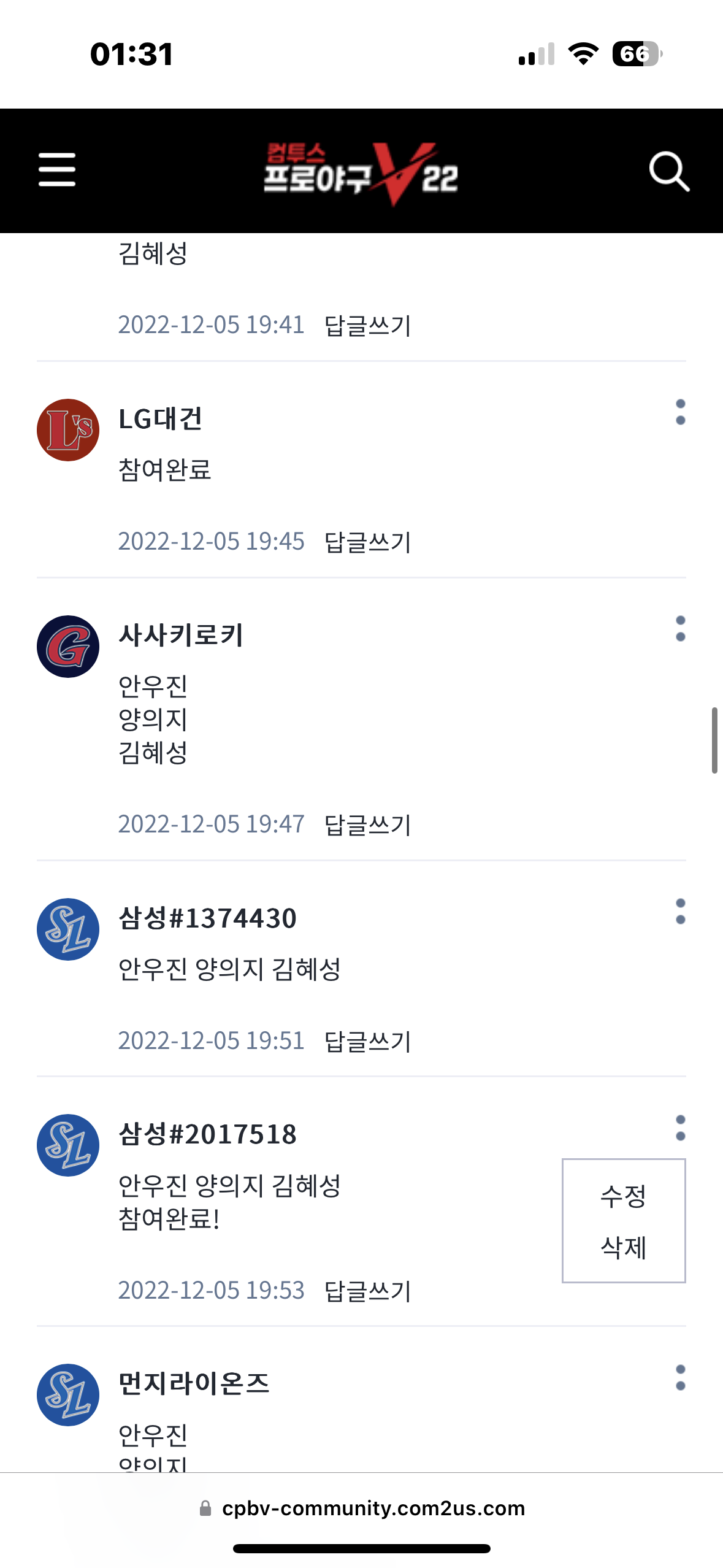The height and width of the screenshot is (1568, 723).
Task: Open the search magnifier
Action: tap(669, 172)
